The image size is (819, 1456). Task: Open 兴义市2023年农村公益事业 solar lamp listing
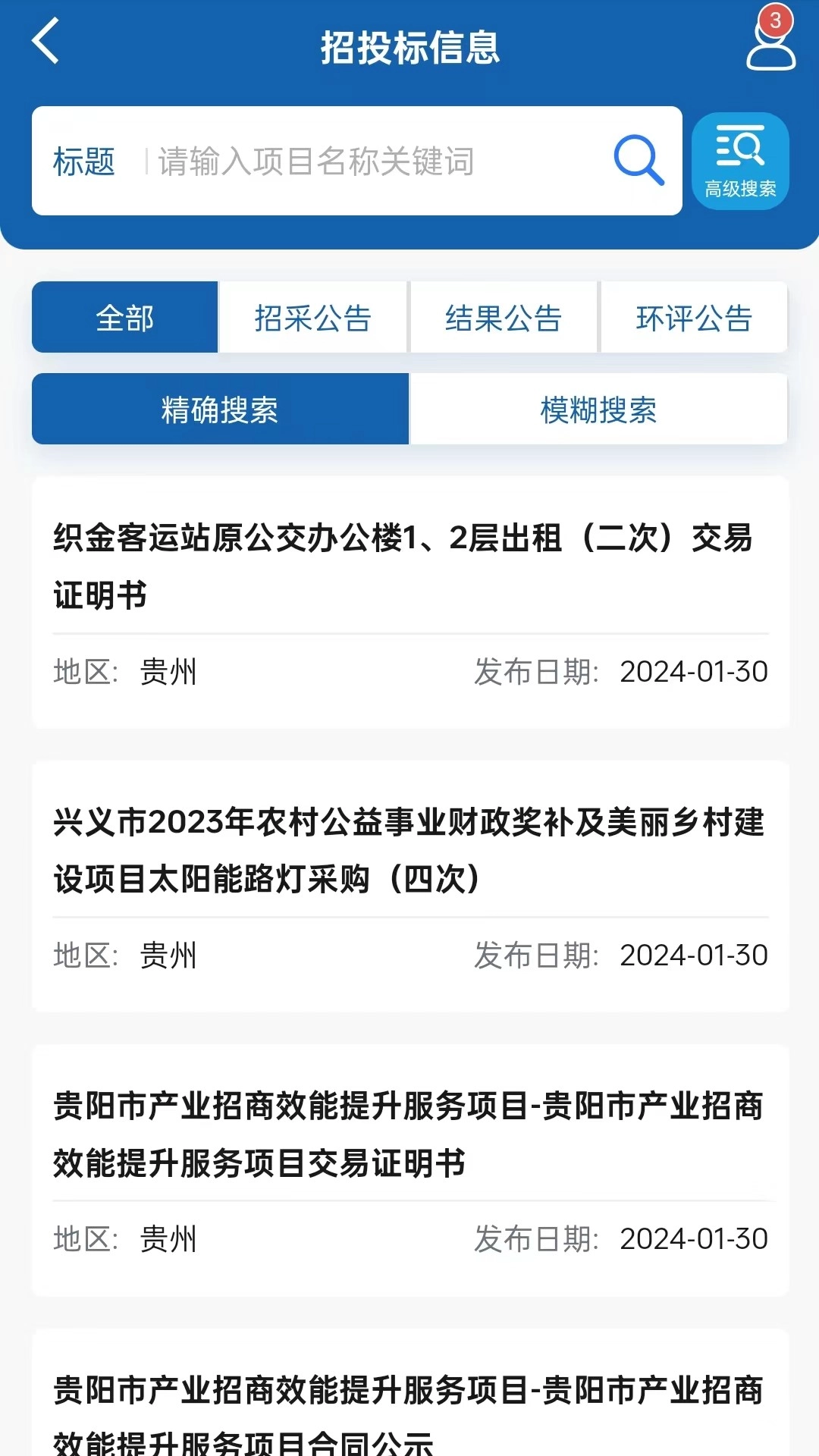pyautogui.click(x=409, y=850)
